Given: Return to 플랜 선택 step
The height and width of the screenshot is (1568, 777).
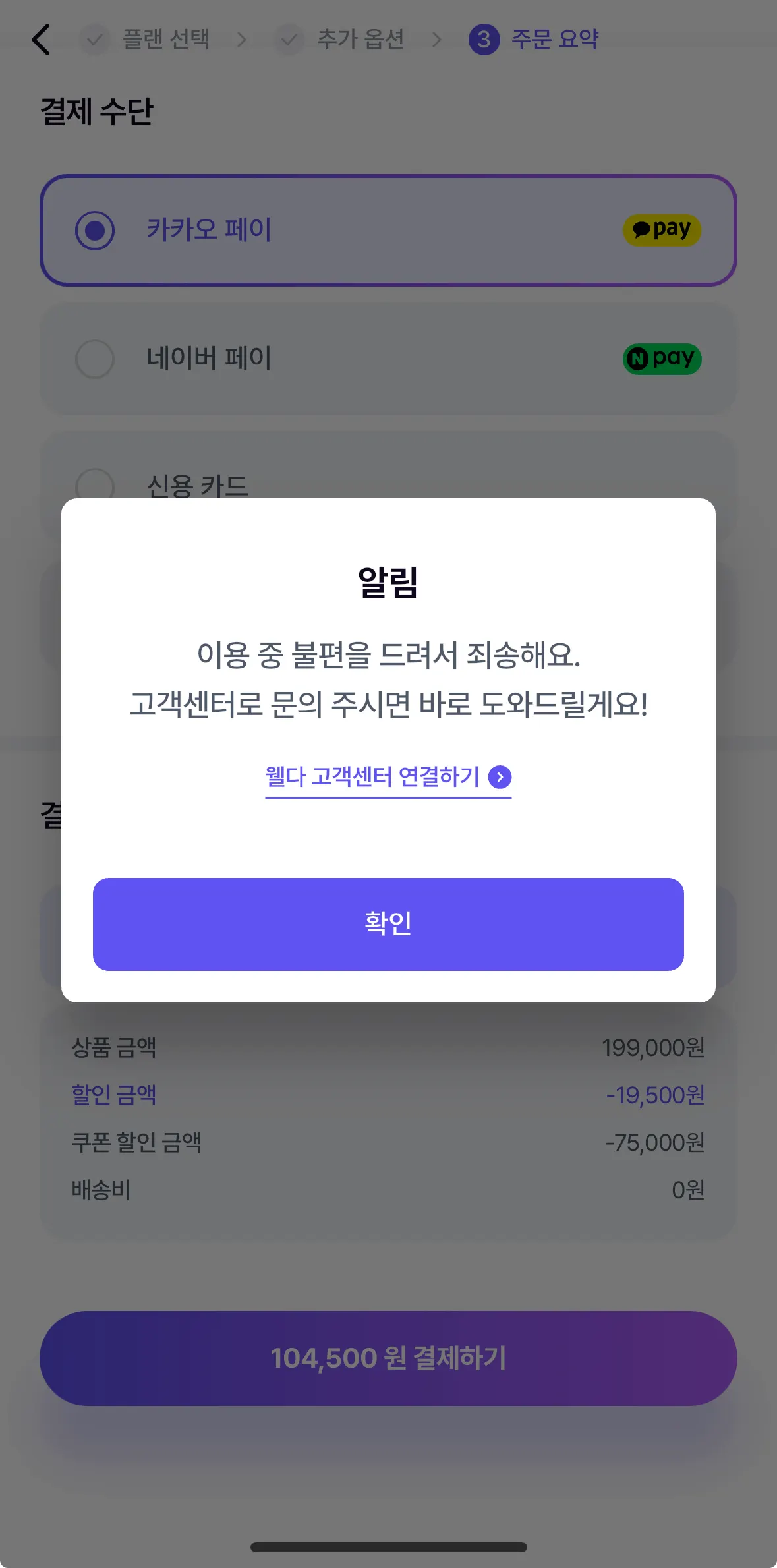Looking at the screenshot, I should pyautogui.click(x=147, y=40).
